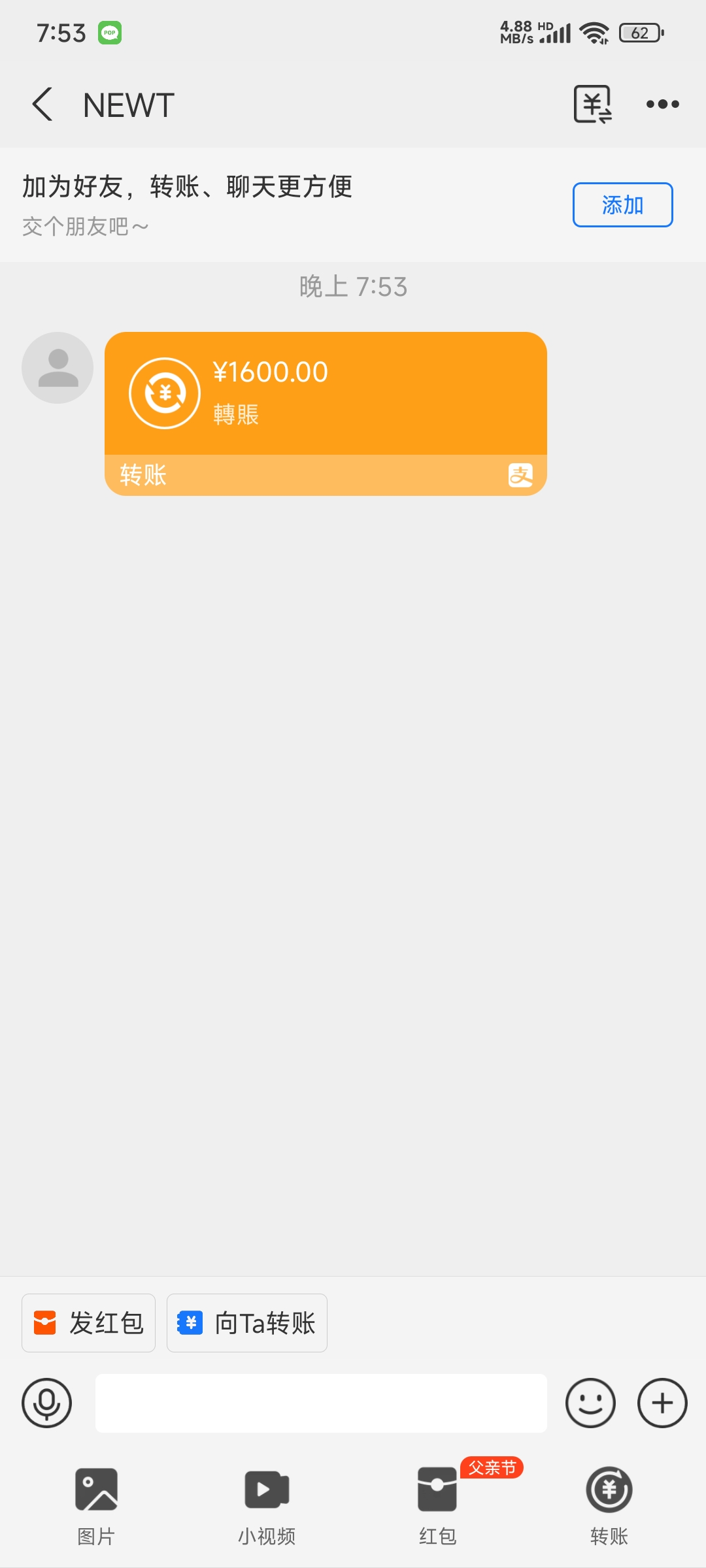706x1568 pixels.
Task: Open the emoji picker
Action: click(x=590, y=1403)
